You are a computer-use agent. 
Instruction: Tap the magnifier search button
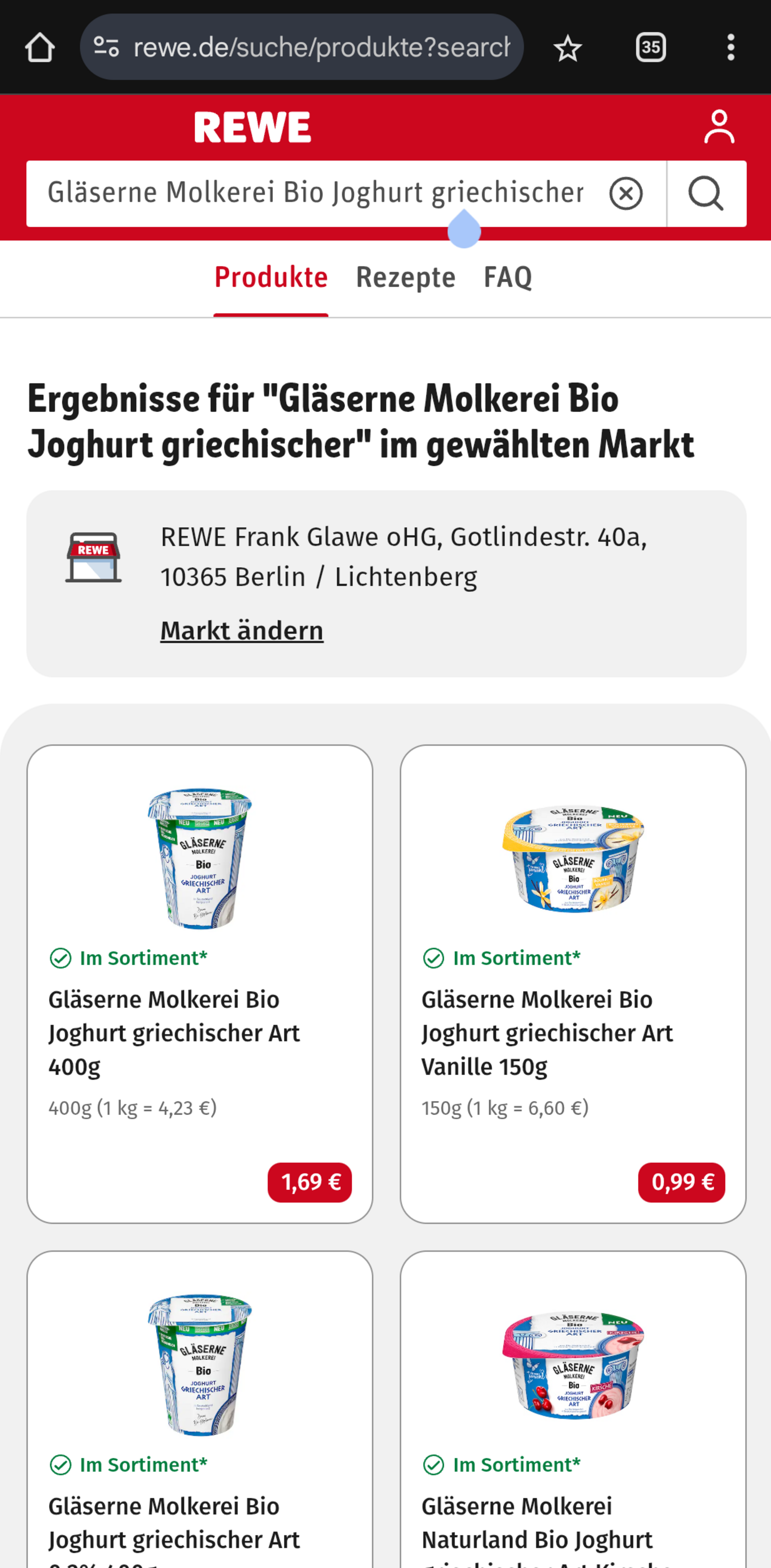(x=706, y=193)
